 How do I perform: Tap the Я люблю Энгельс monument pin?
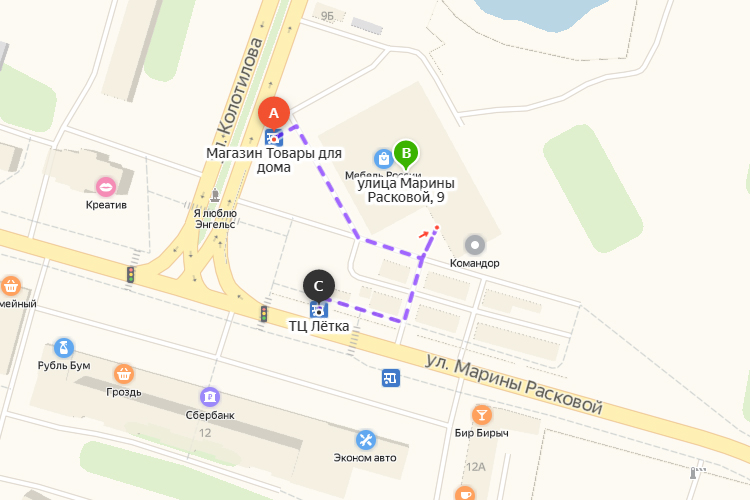214,194
